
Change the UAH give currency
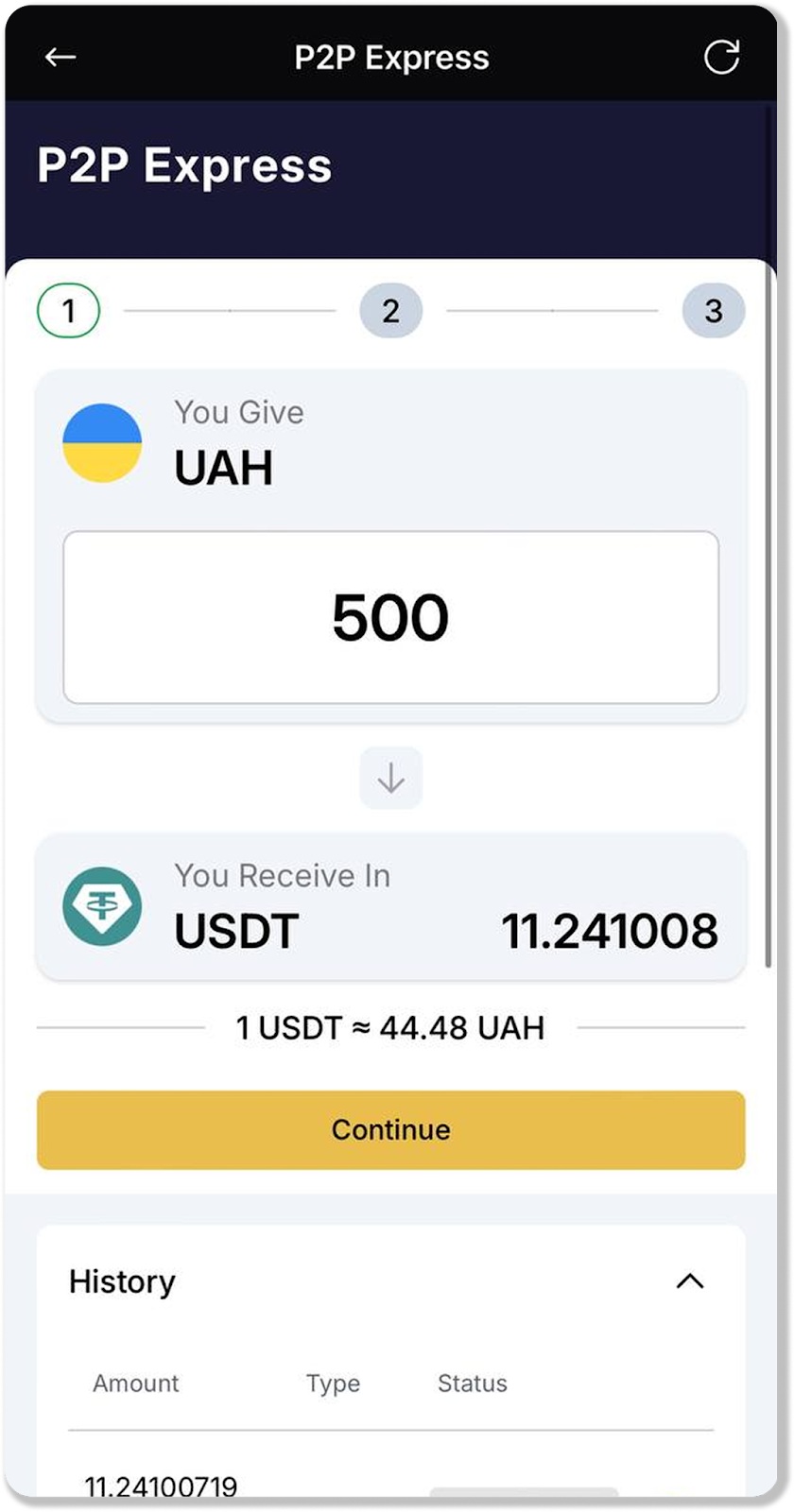pyautogui.click(x=223, y=467)
